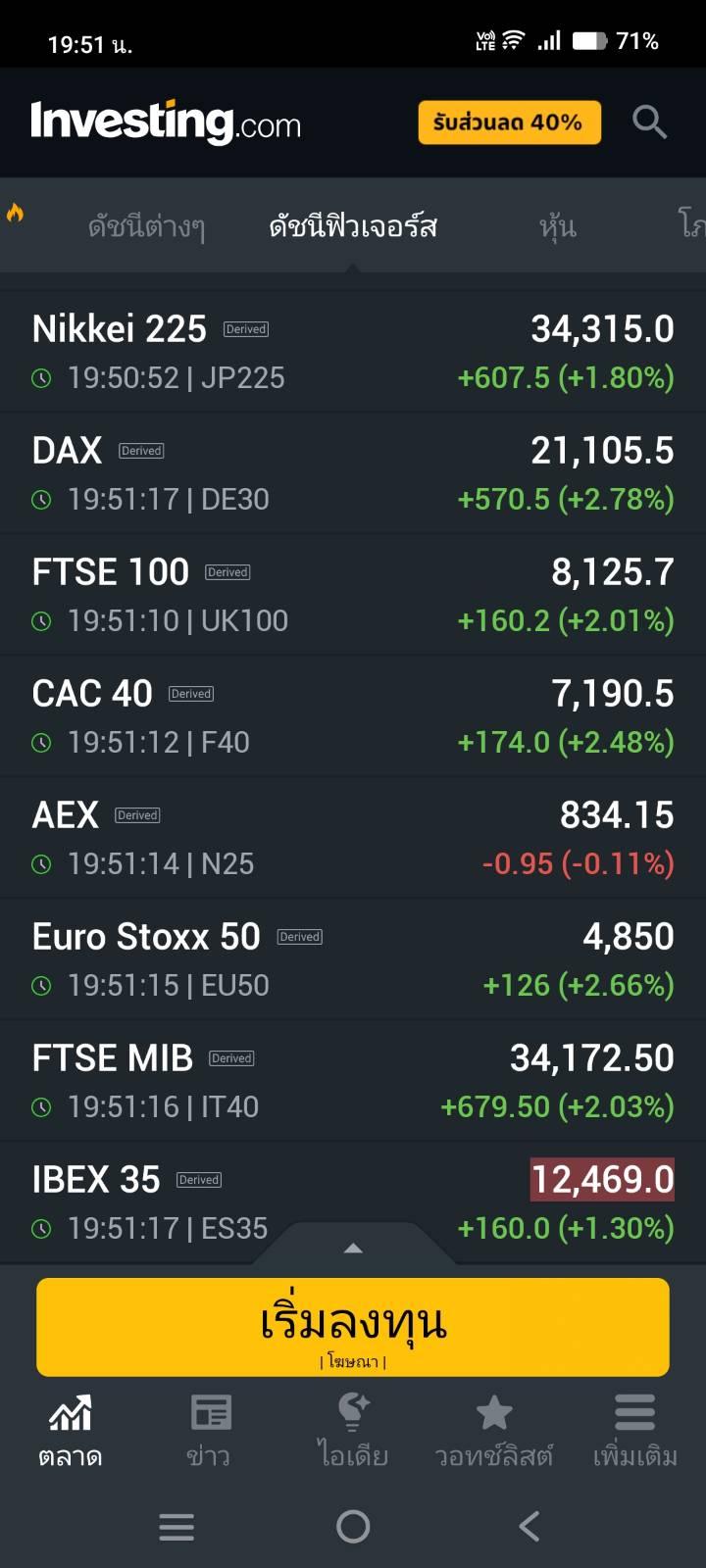Open the trending flame icon

(x=15, y=213)
